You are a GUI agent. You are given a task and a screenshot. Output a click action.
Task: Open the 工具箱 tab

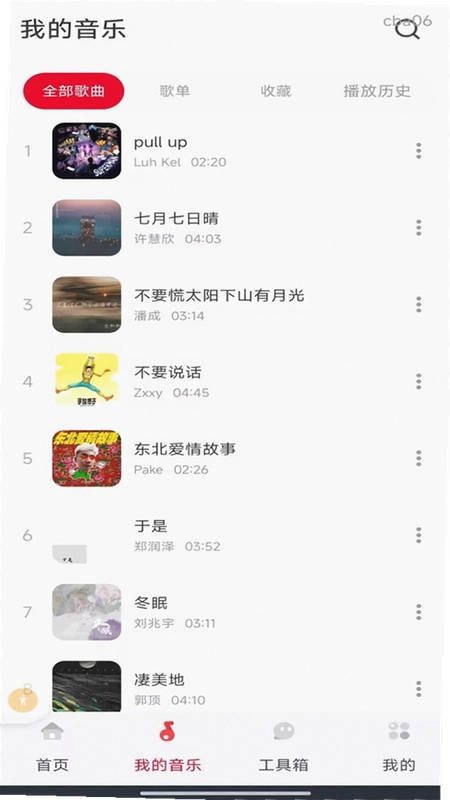pyautogui.click(x=283, y=746)
